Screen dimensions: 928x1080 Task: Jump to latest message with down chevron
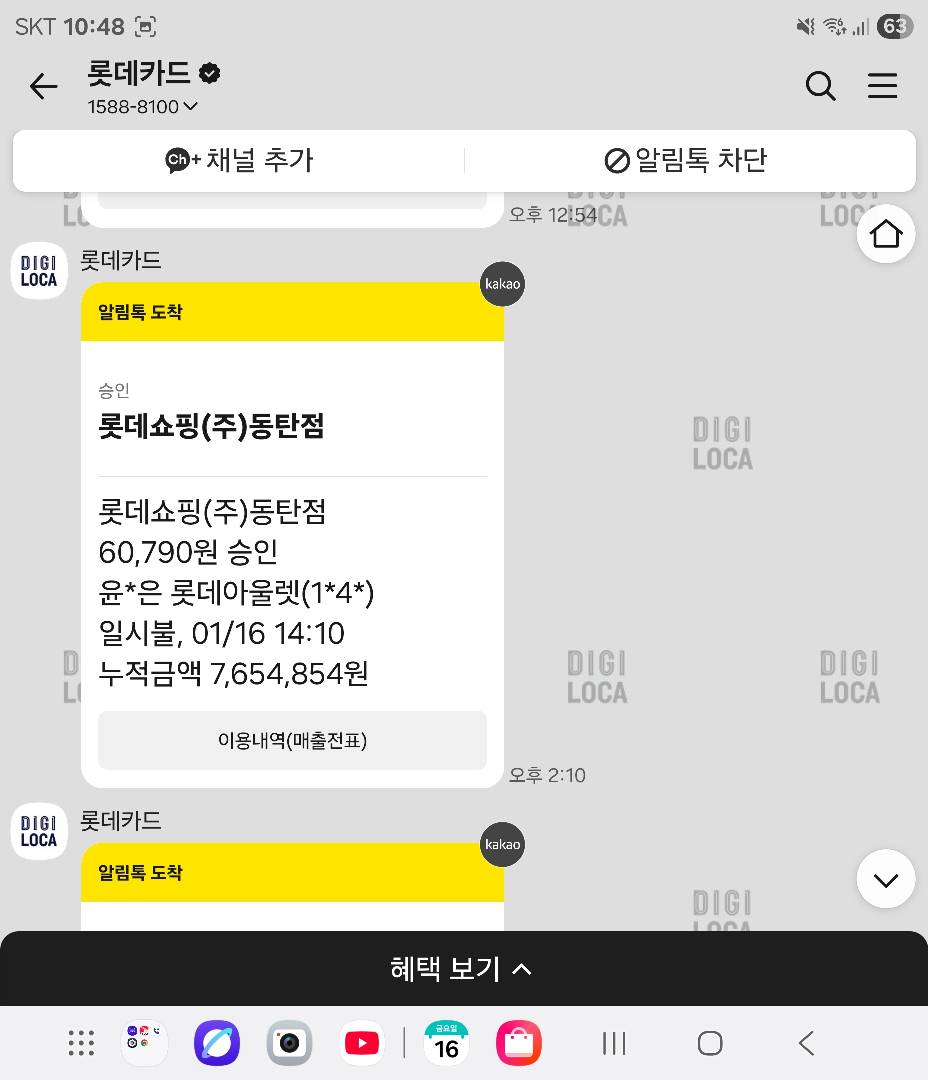click(885, 879)
